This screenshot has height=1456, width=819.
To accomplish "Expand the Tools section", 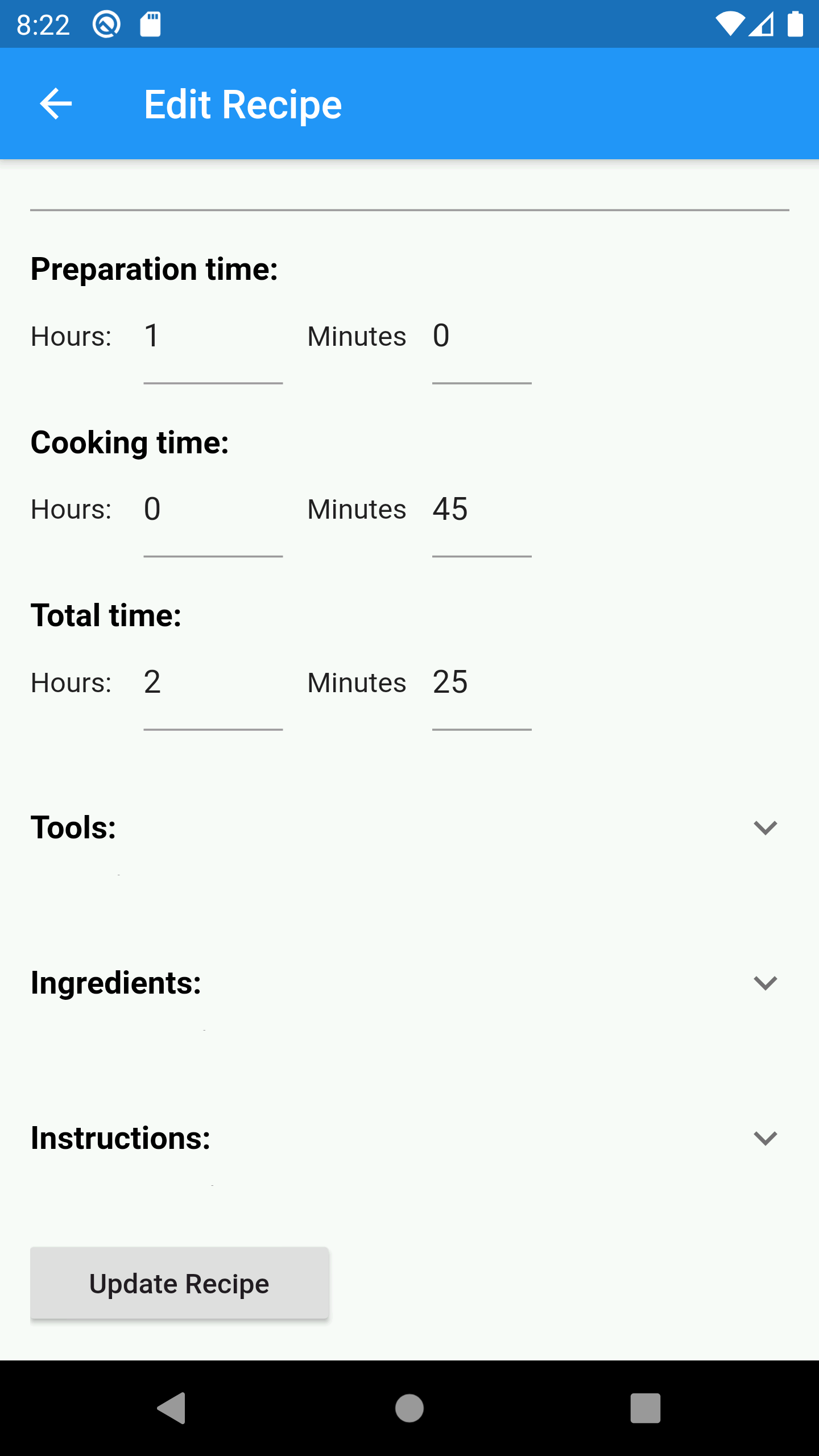I will pyautogui.click(x=765, y=828).
